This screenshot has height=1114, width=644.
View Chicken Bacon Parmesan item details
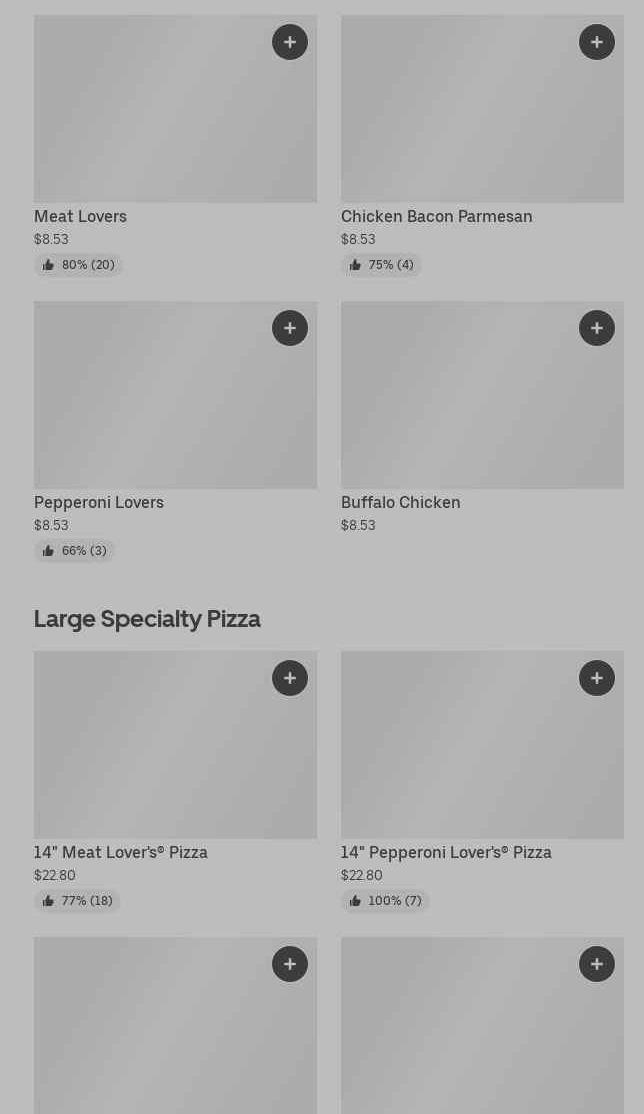[x=460, y=120]
